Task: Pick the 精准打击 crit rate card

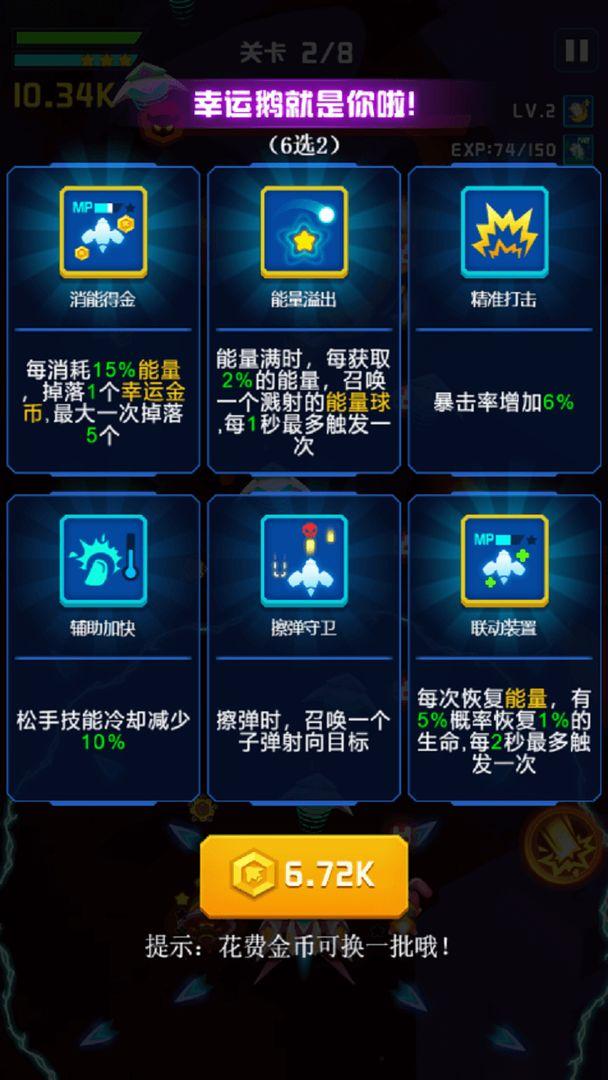Action: coord(504,320)
